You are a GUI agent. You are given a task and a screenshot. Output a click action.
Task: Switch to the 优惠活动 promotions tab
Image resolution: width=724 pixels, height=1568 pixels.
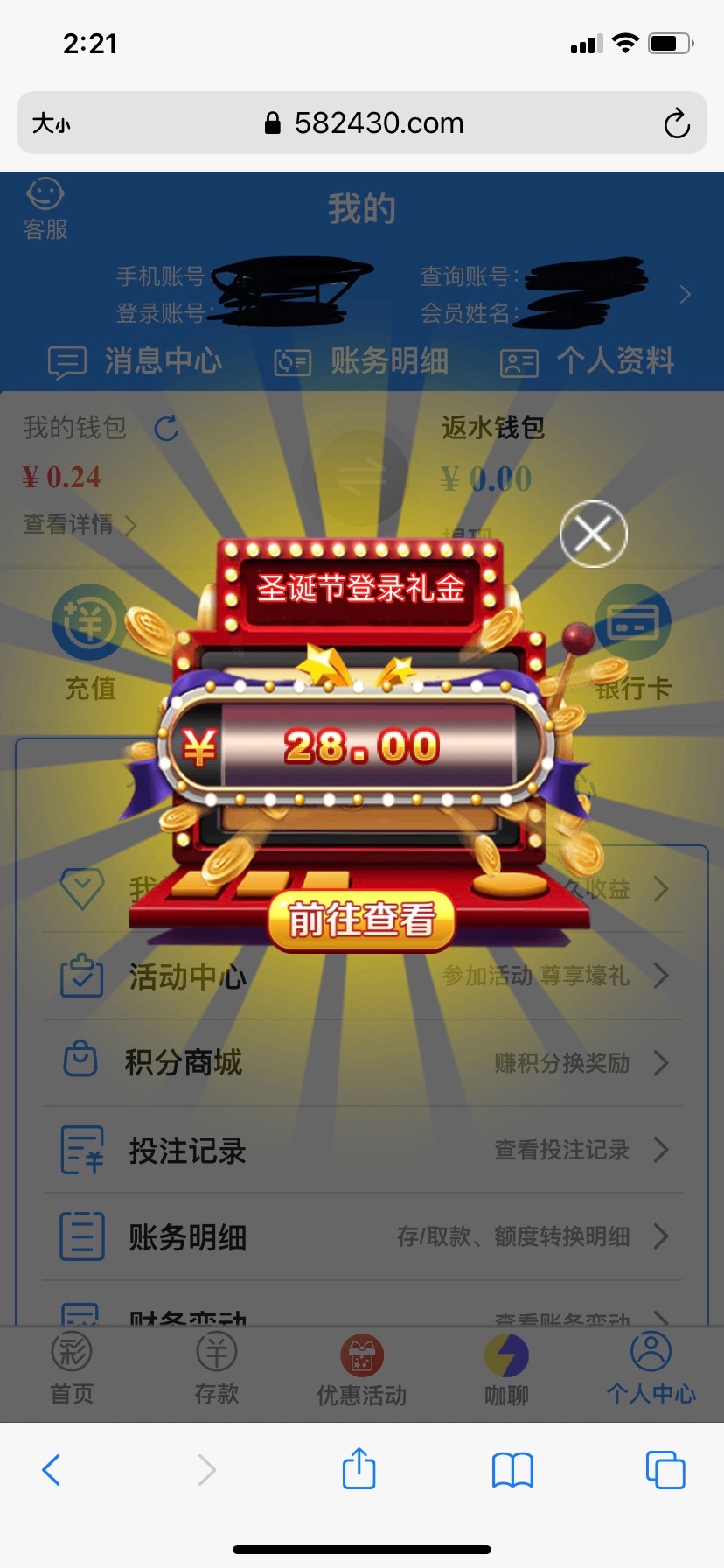[361, 1368]
